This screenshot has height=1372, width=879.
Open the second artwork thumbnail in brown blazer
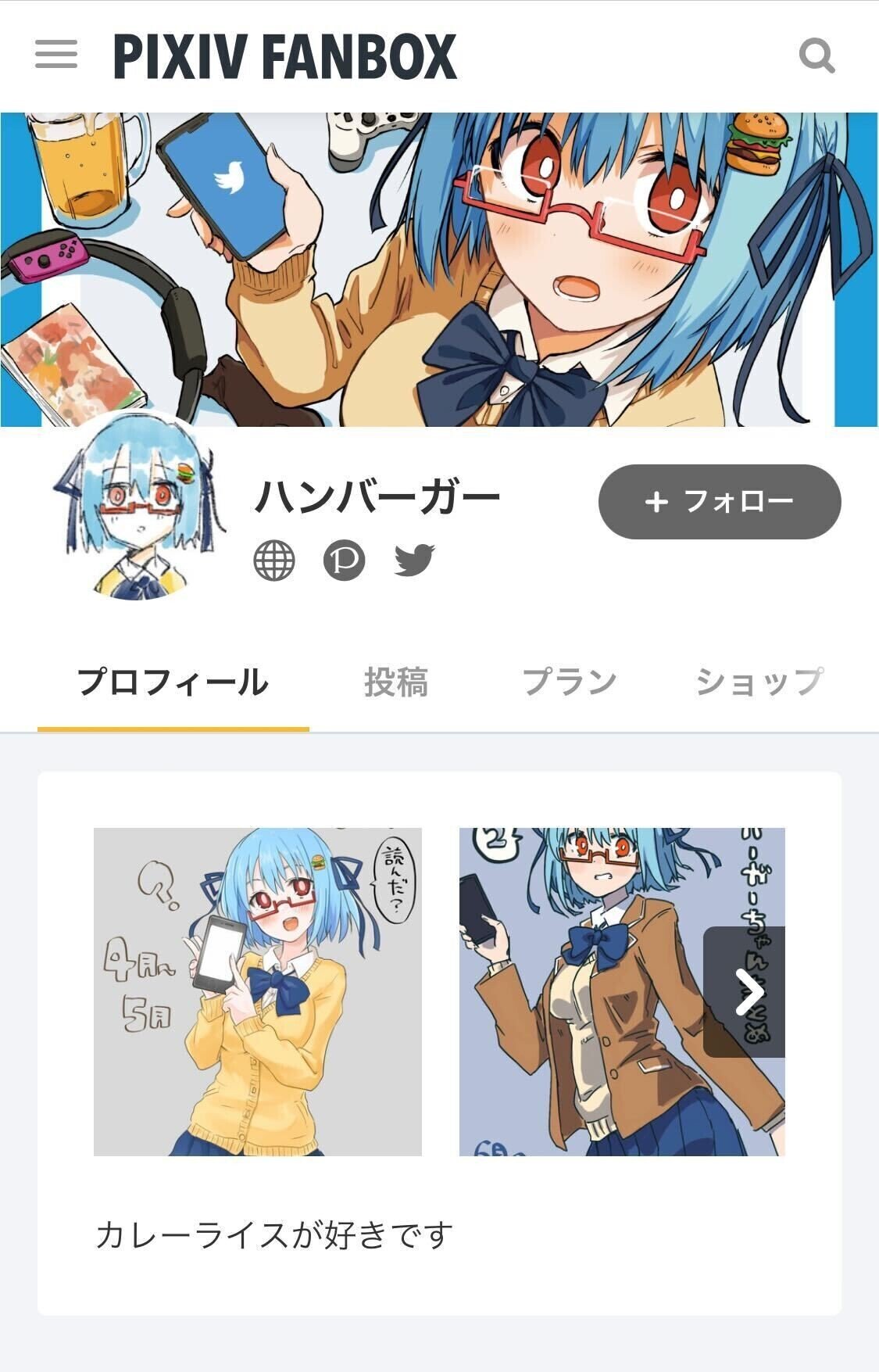click(621, 991)
